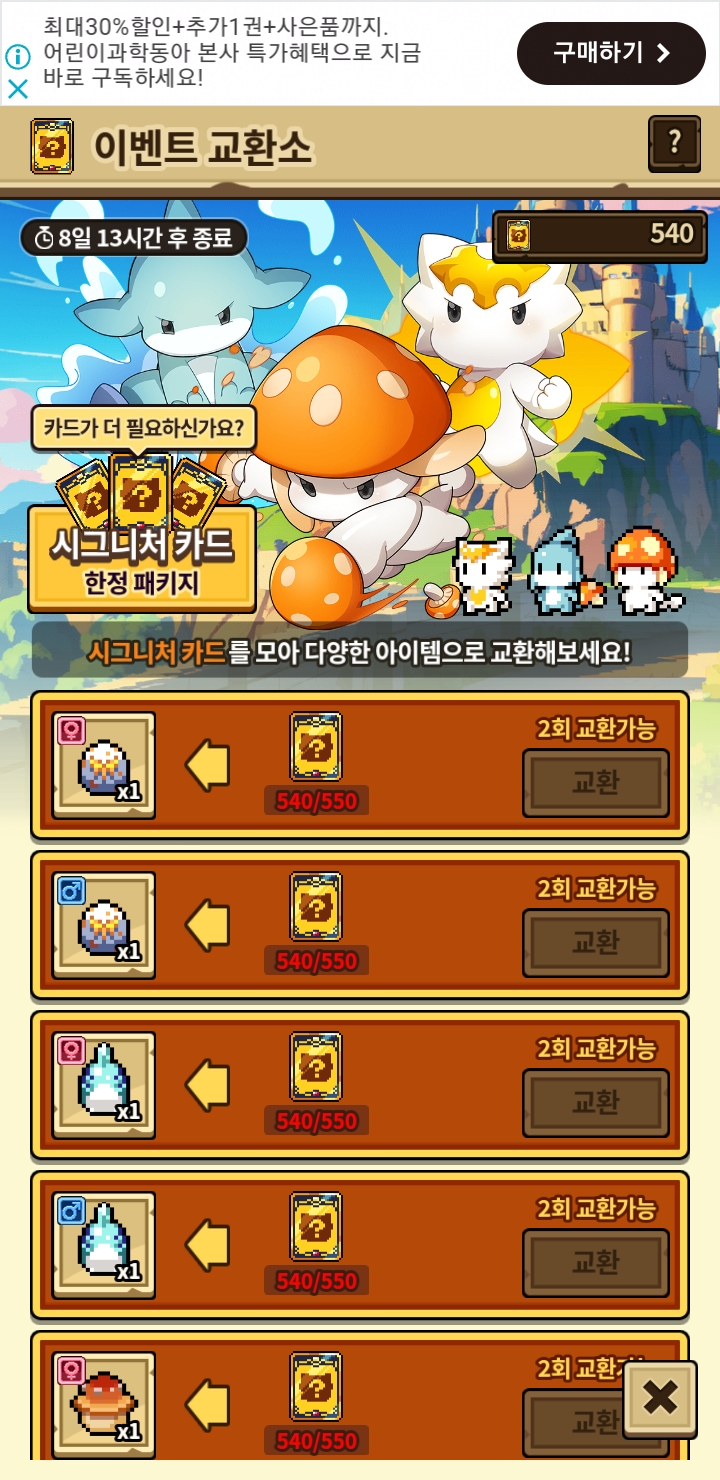
Task: Tap 교환 for the male grey egg
Action: [x=596, y=943]
